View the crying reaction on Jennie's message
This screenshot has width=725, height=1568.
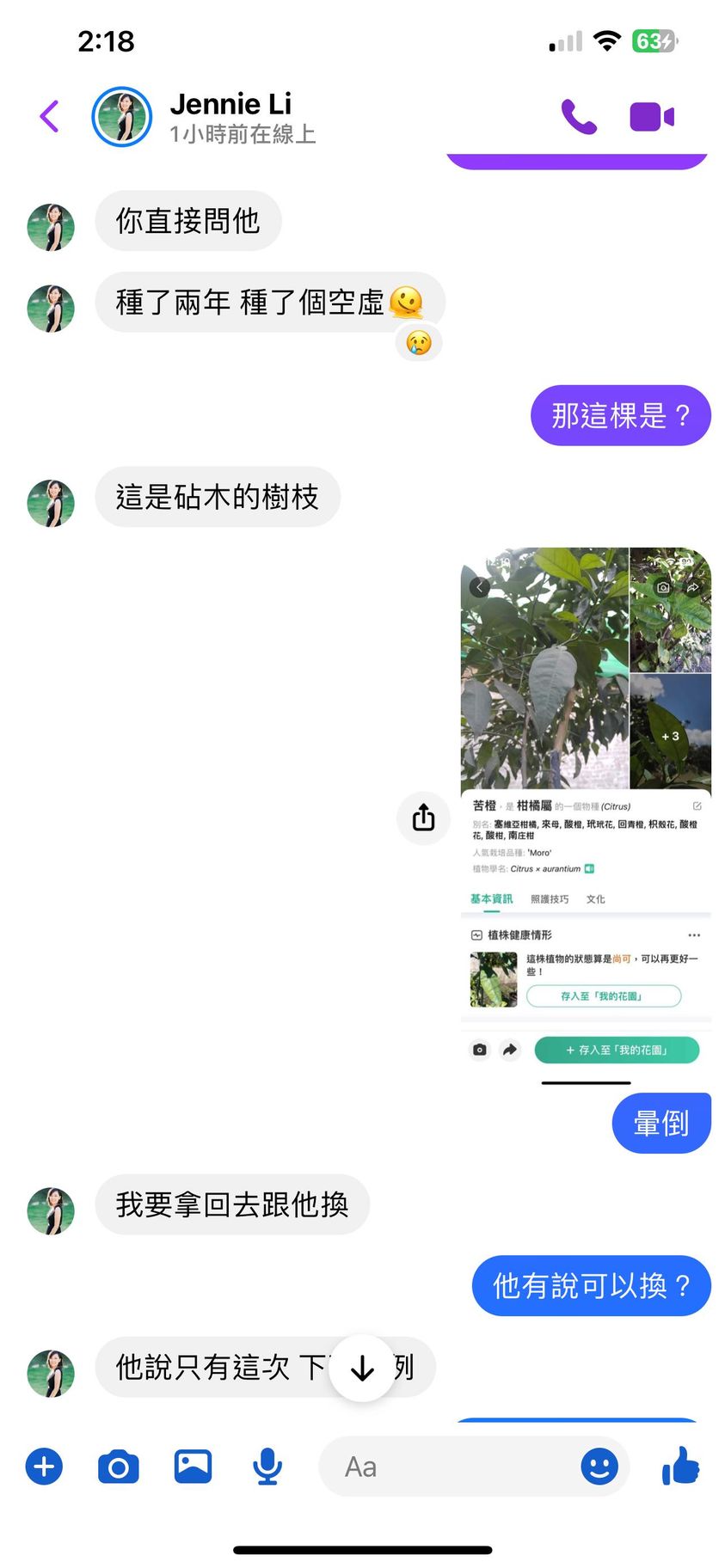419,343
